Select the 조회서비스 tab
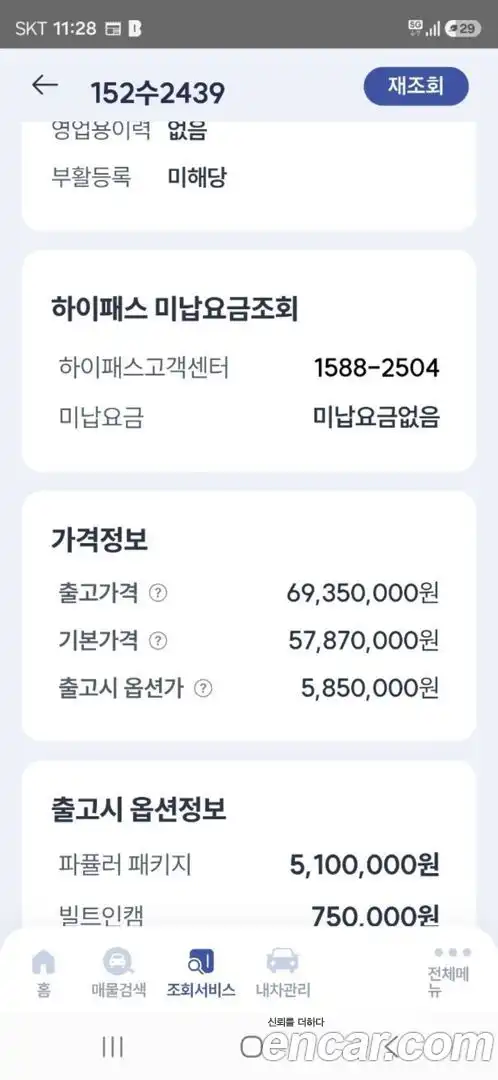 [x=200, y=973]
